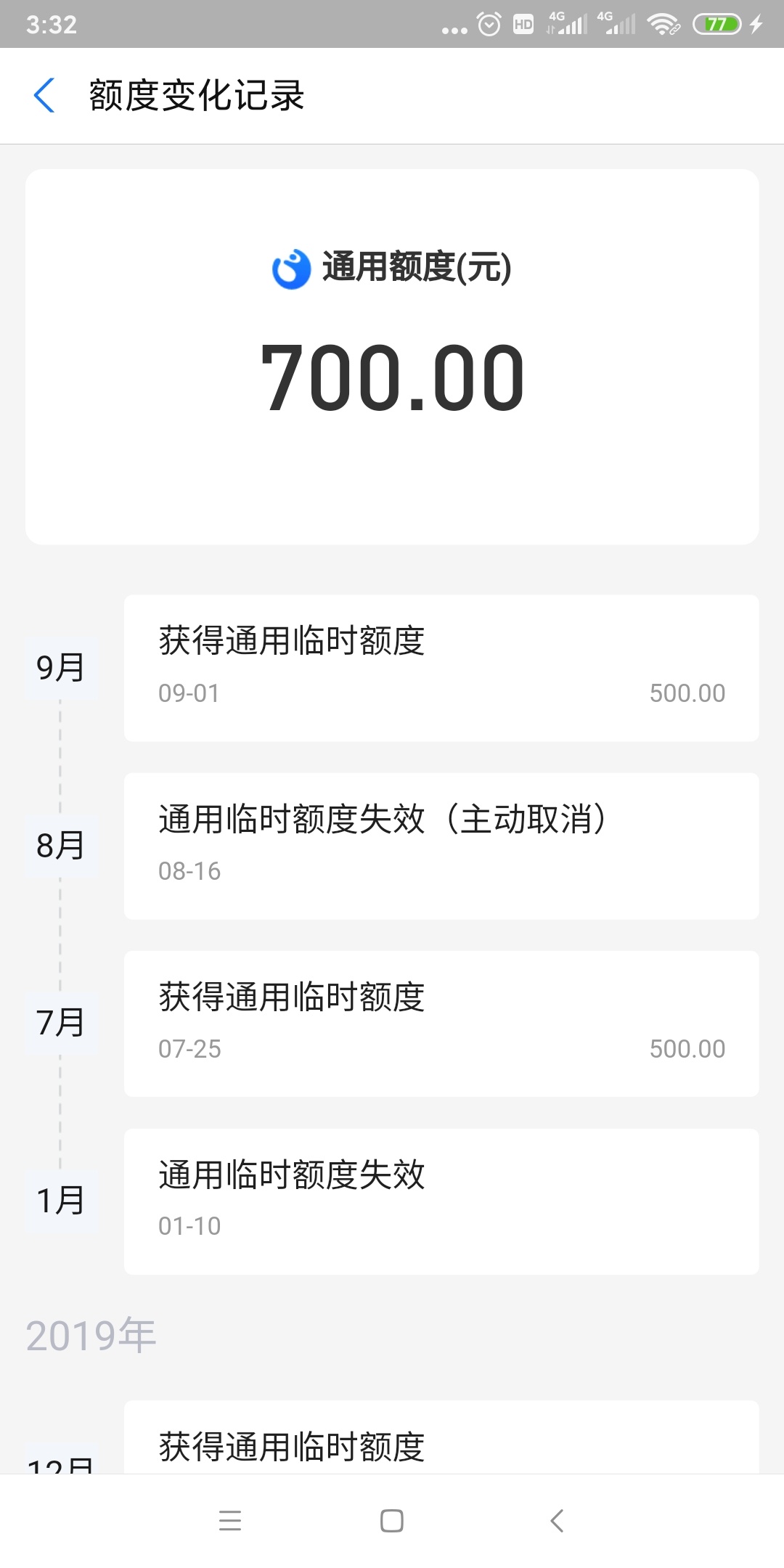Viewport: 784px width, 1568px height.
Task: Open the 07-25 获得通用临时额度 record
Action: click(441, 1024)
